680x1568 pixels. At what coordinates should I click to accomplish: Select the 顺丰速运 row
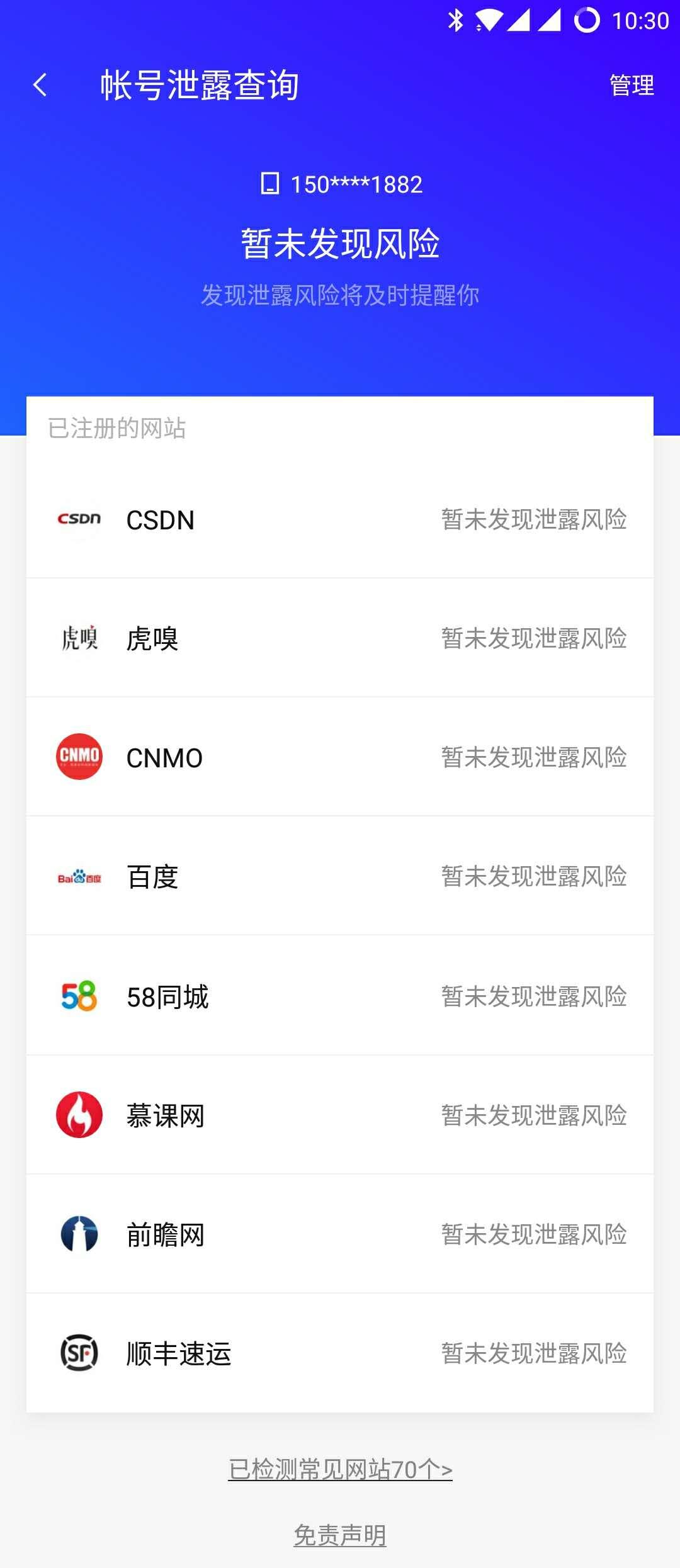click(x=340, y=1353)
